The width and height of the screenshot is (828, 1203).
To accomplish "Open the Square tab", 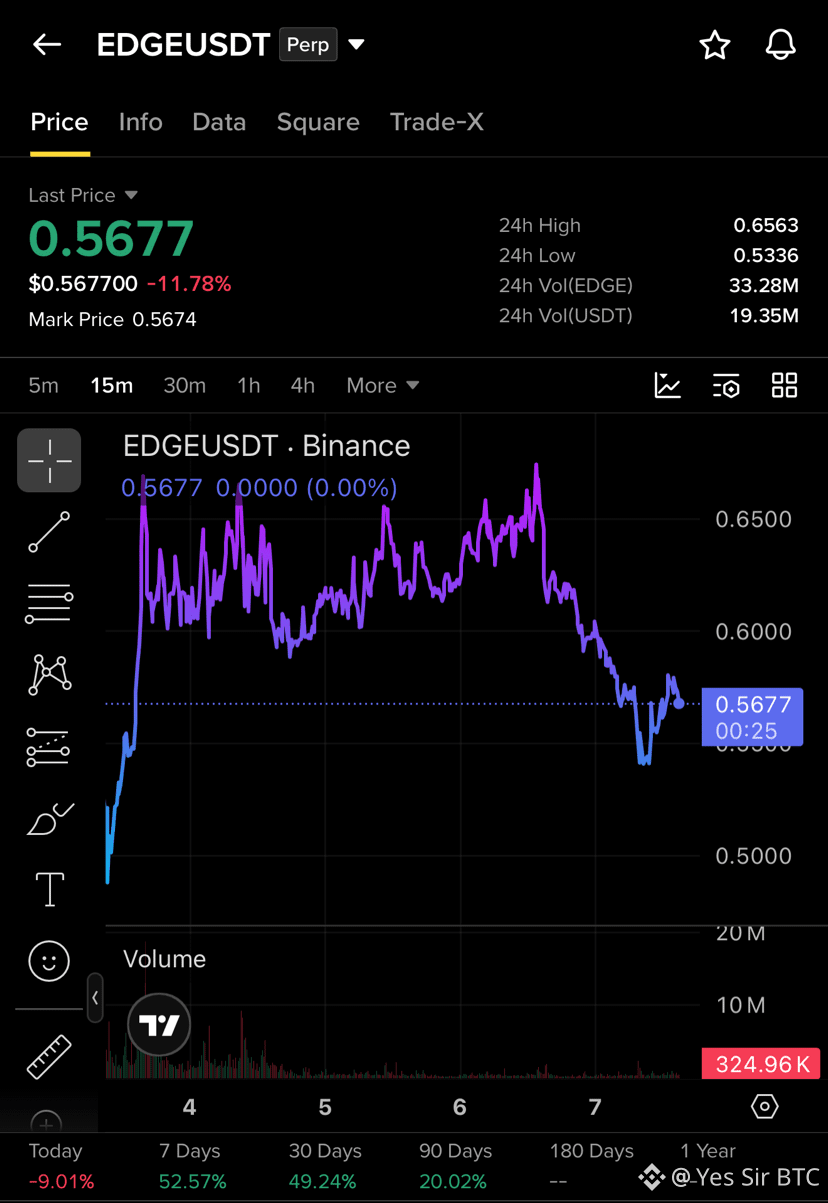I will pyautogui.click(x=318, y=122).
